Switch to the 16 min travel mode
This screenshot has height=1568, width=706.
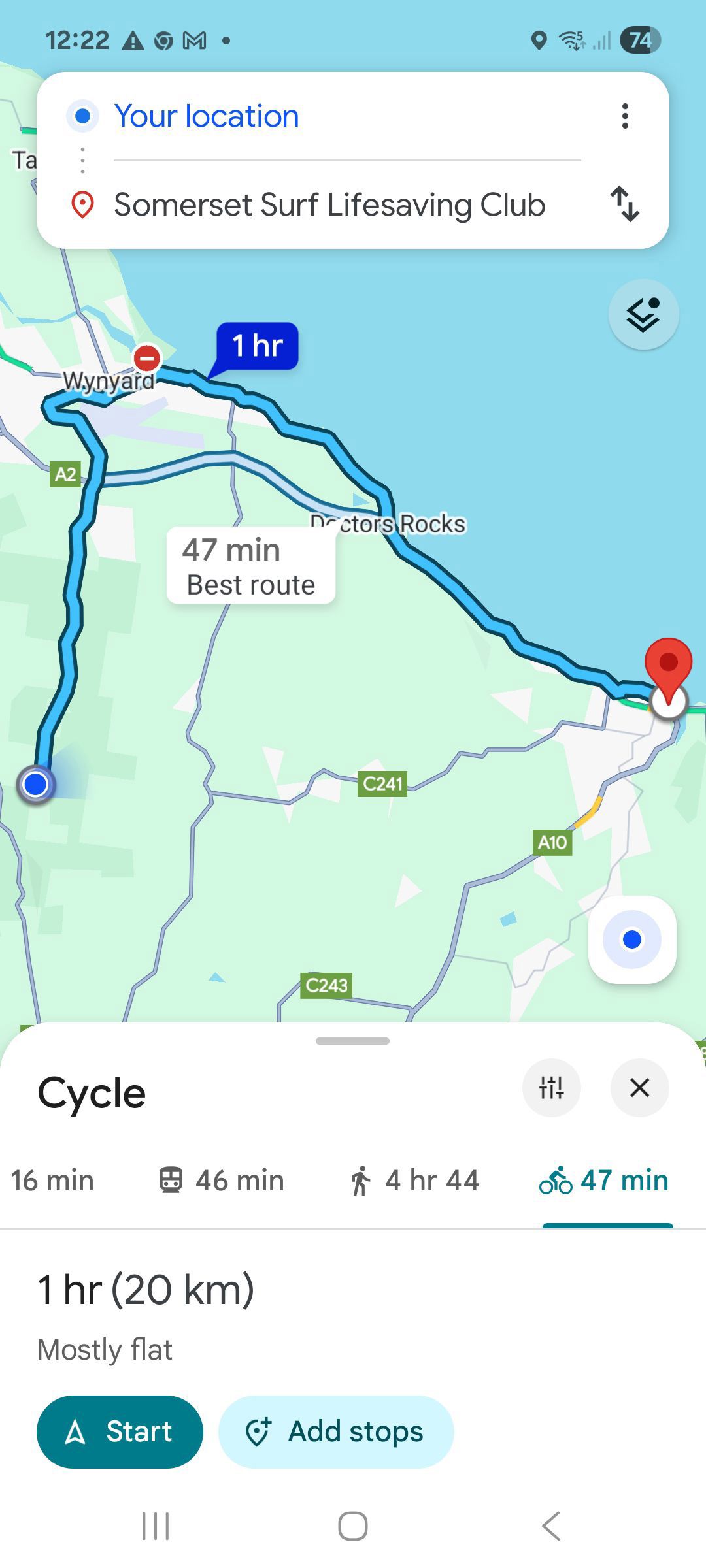point(52,1181)
